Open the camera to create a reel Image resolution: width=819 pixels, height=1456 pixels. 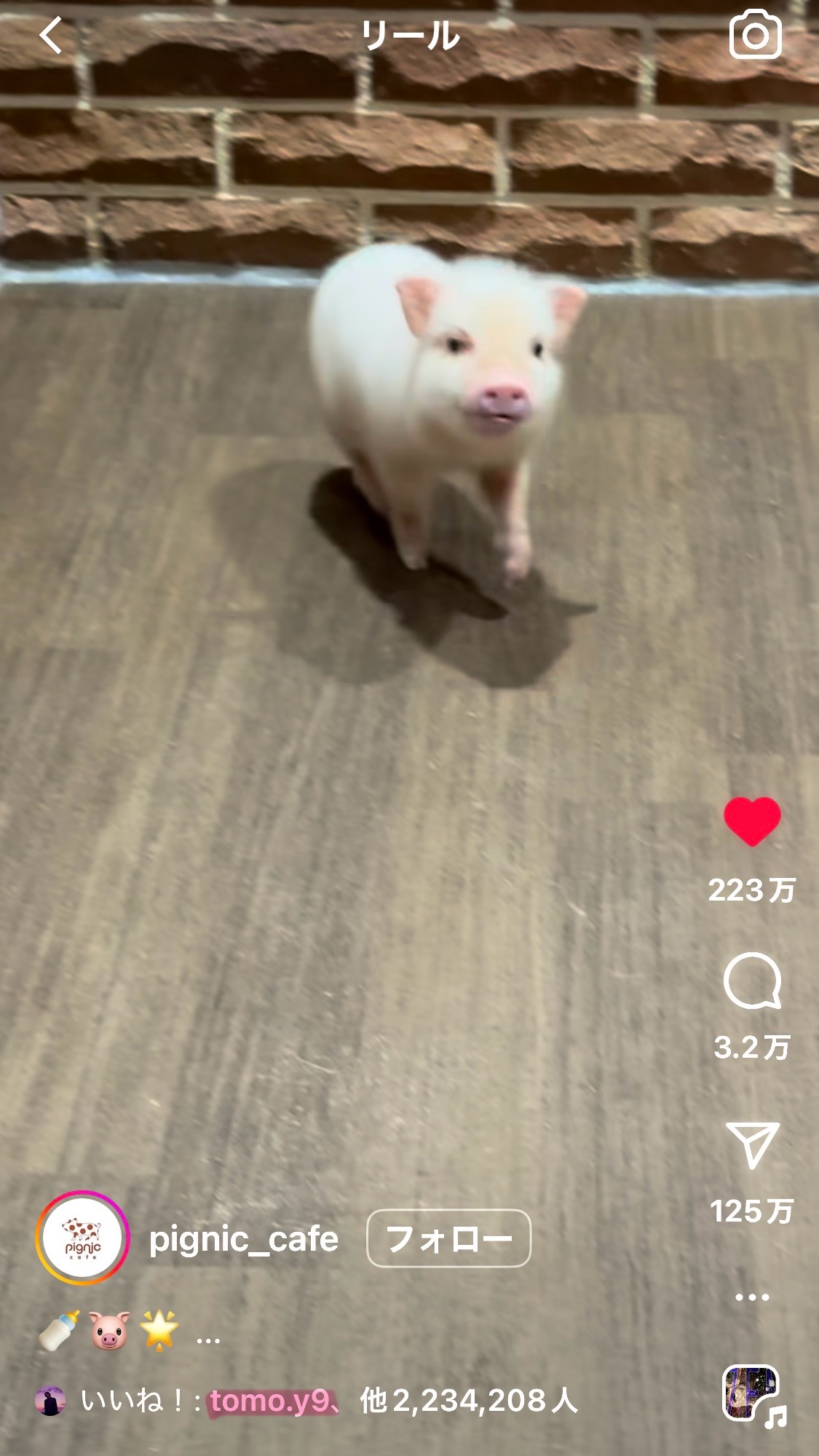[x=756, y=35]
